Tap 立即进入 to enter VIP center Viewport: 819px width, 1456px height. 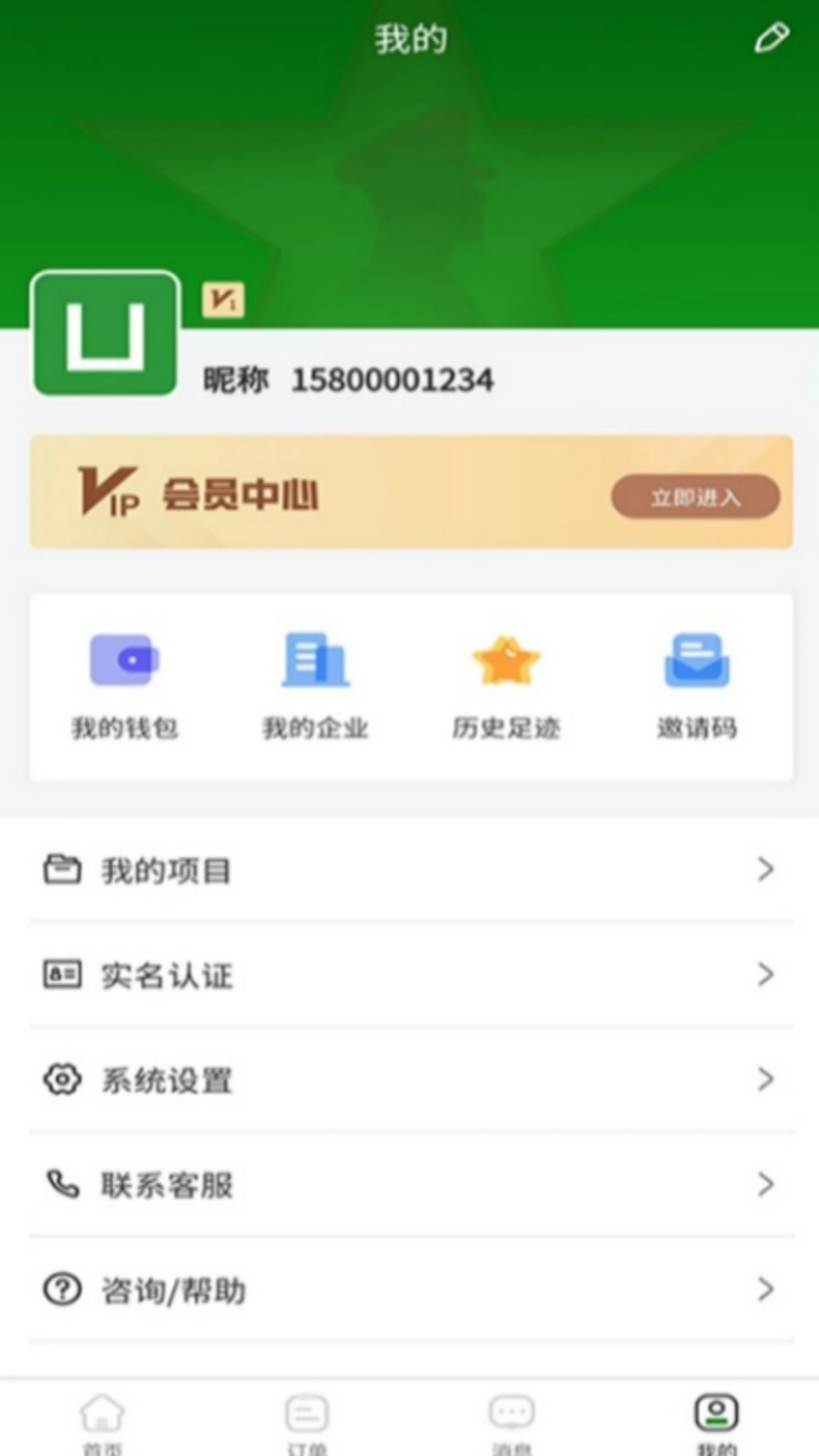tap(694, 497)
